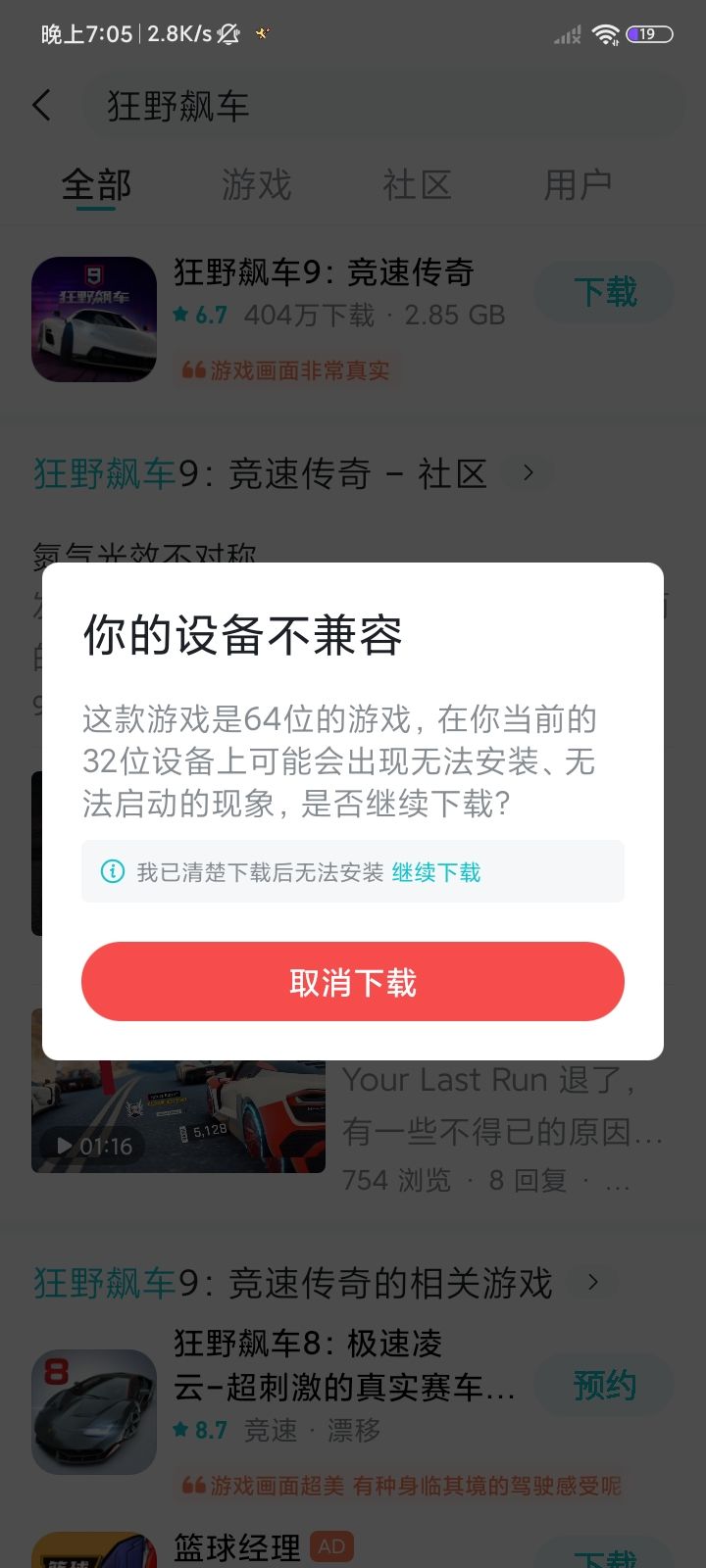
Task: Click the muted notification bell in the status bar
Action: tap(227, 32)
